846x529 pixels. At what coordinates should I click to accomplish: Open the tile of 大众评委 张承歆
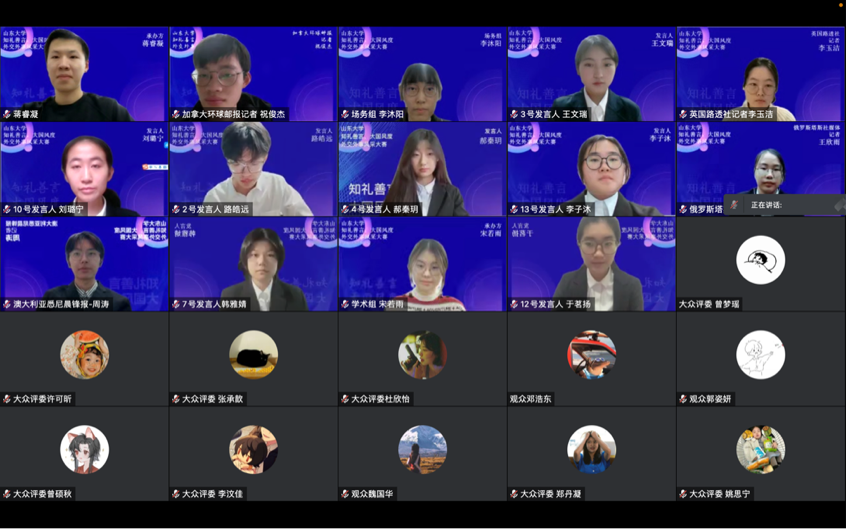pyautogui.click(x=253, y=356)
